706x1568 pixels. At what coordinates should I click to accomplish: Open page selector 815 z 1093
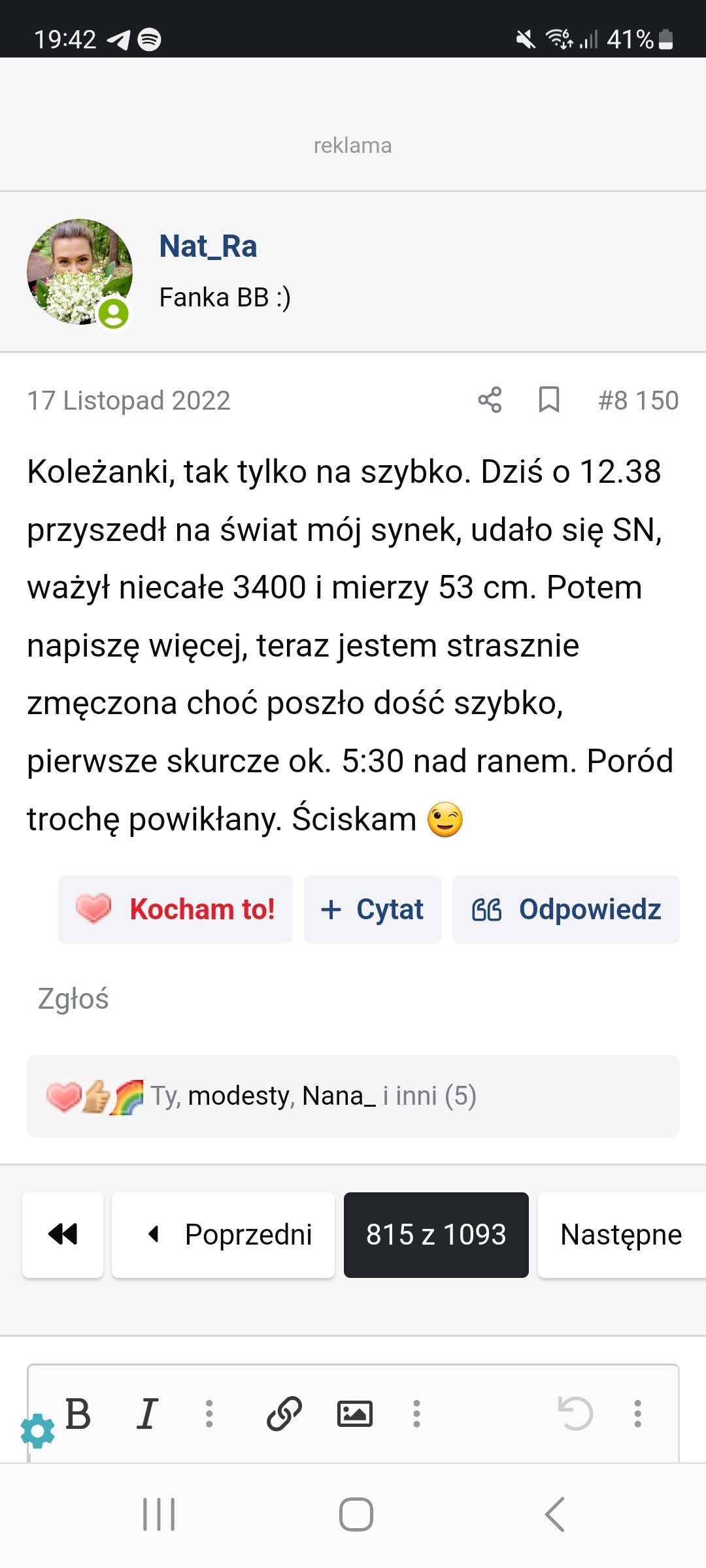(436, 1235)
